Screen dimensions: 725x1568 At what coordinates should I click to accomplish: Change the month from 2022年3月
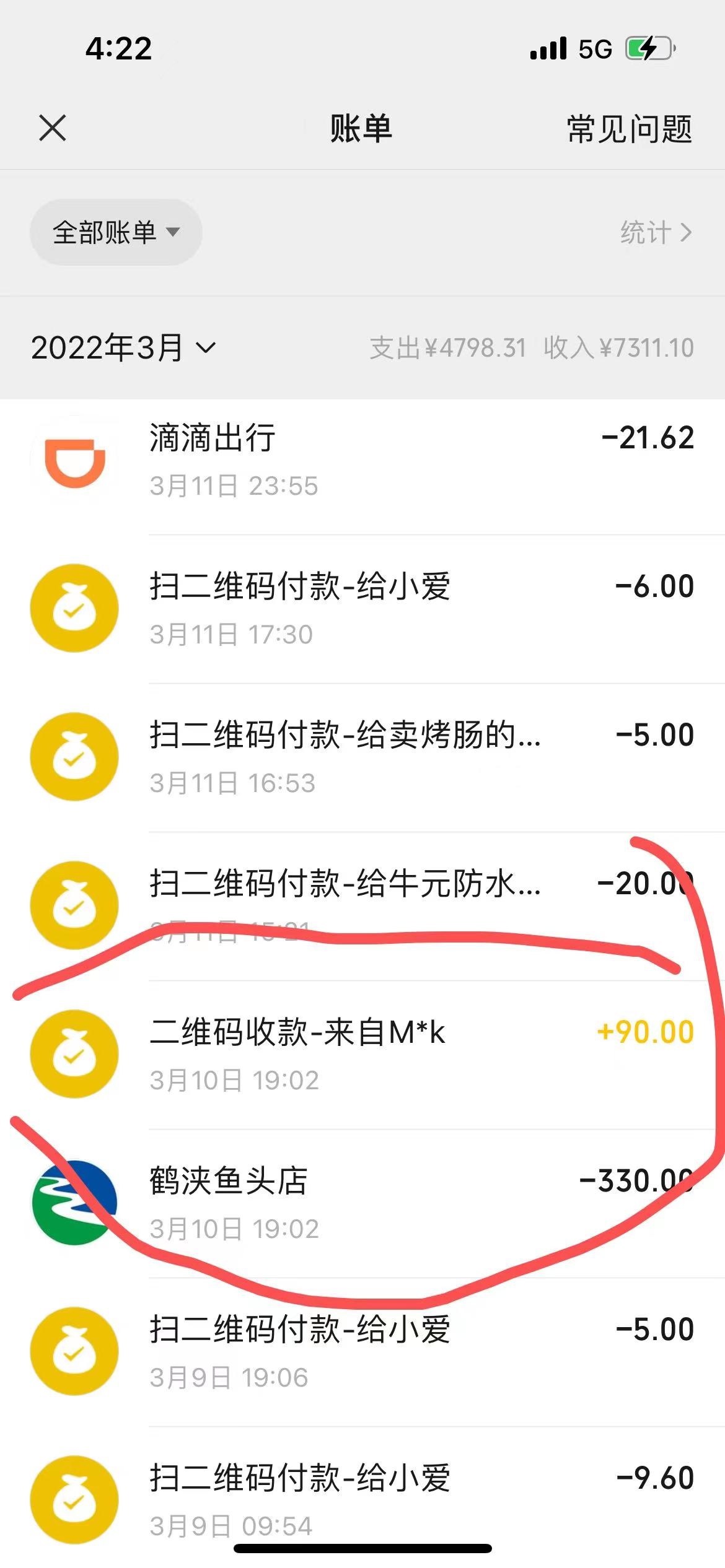[x=124, y=347]
